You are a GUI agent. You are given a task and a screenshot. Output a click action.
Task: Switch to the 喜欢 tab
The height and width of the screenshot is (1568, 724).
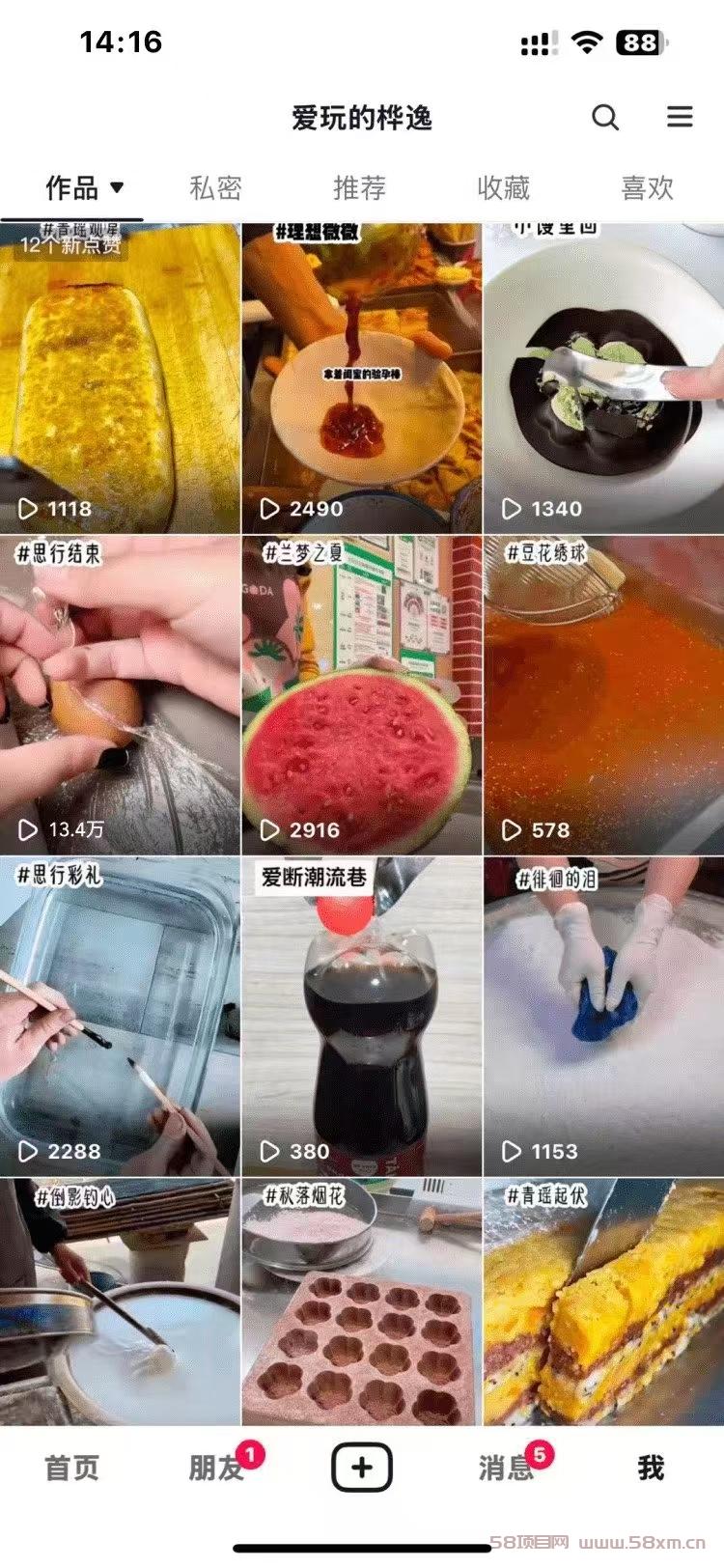click(647, 187)
